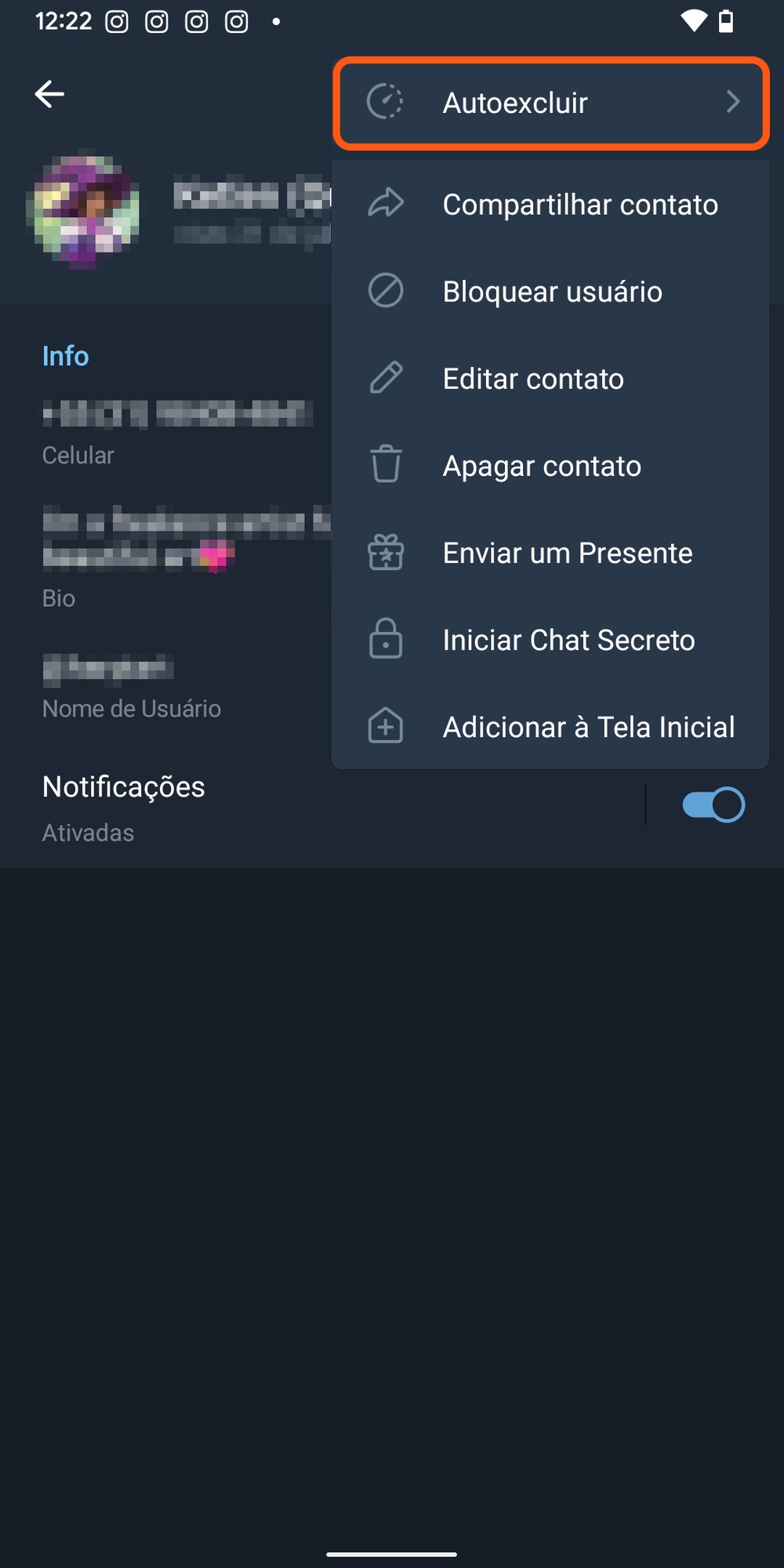Start Iniciar Chat Secreto
This screenshot has height=1568, width=784.
(550, 640)
